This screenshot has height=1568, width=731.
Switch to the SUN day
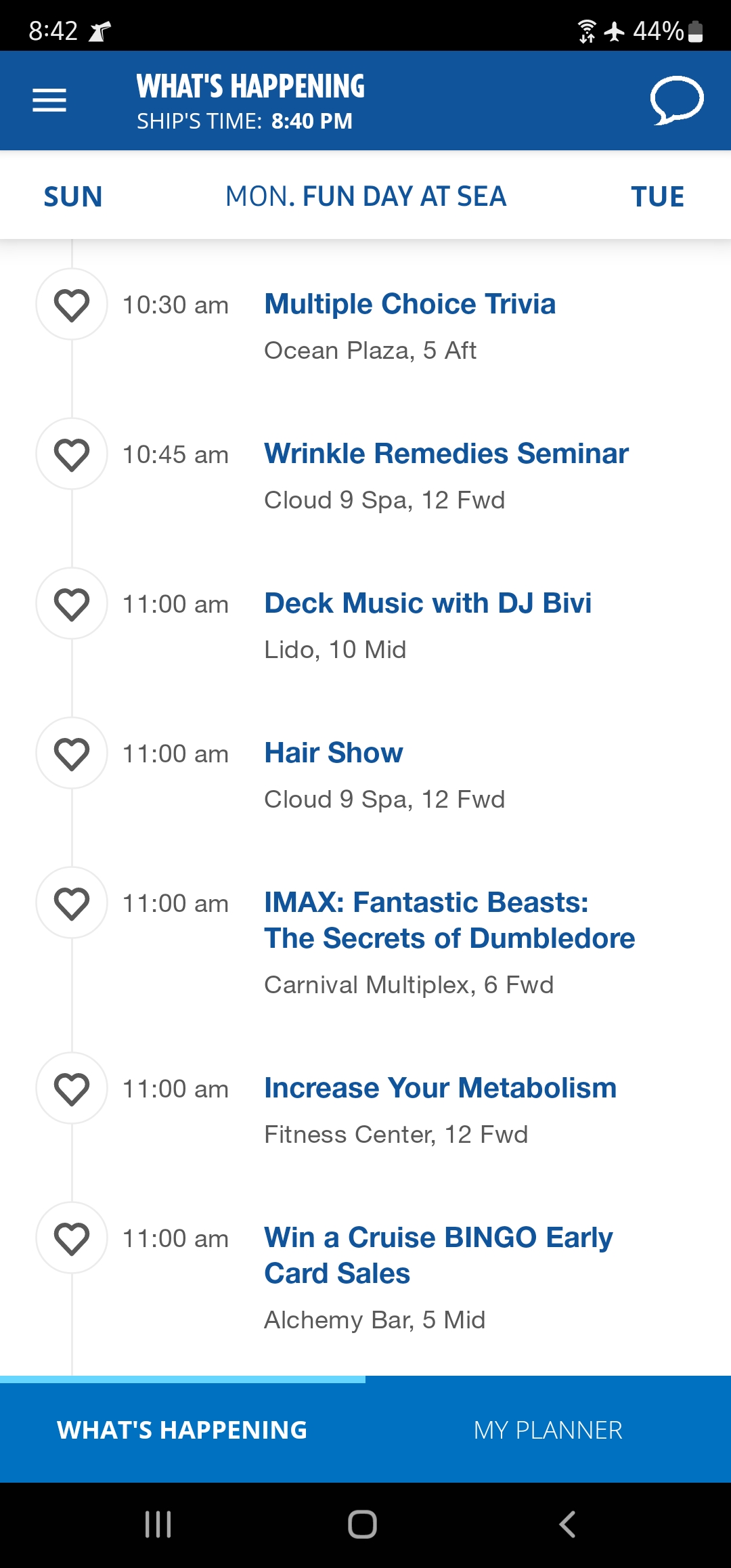73,196
